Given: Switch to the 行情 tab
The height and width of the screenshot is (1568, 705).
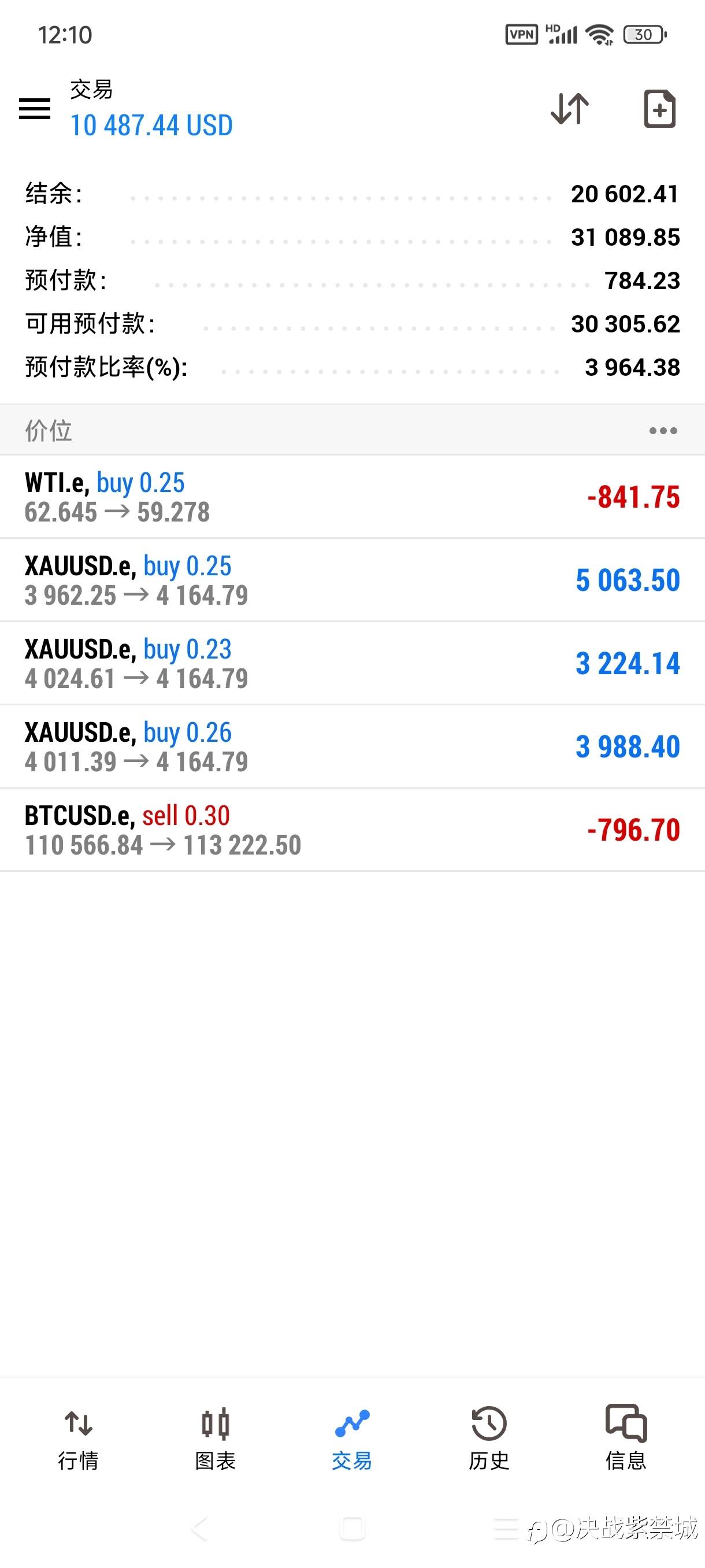Looking at the screenshot, I should pos(79,1439).
